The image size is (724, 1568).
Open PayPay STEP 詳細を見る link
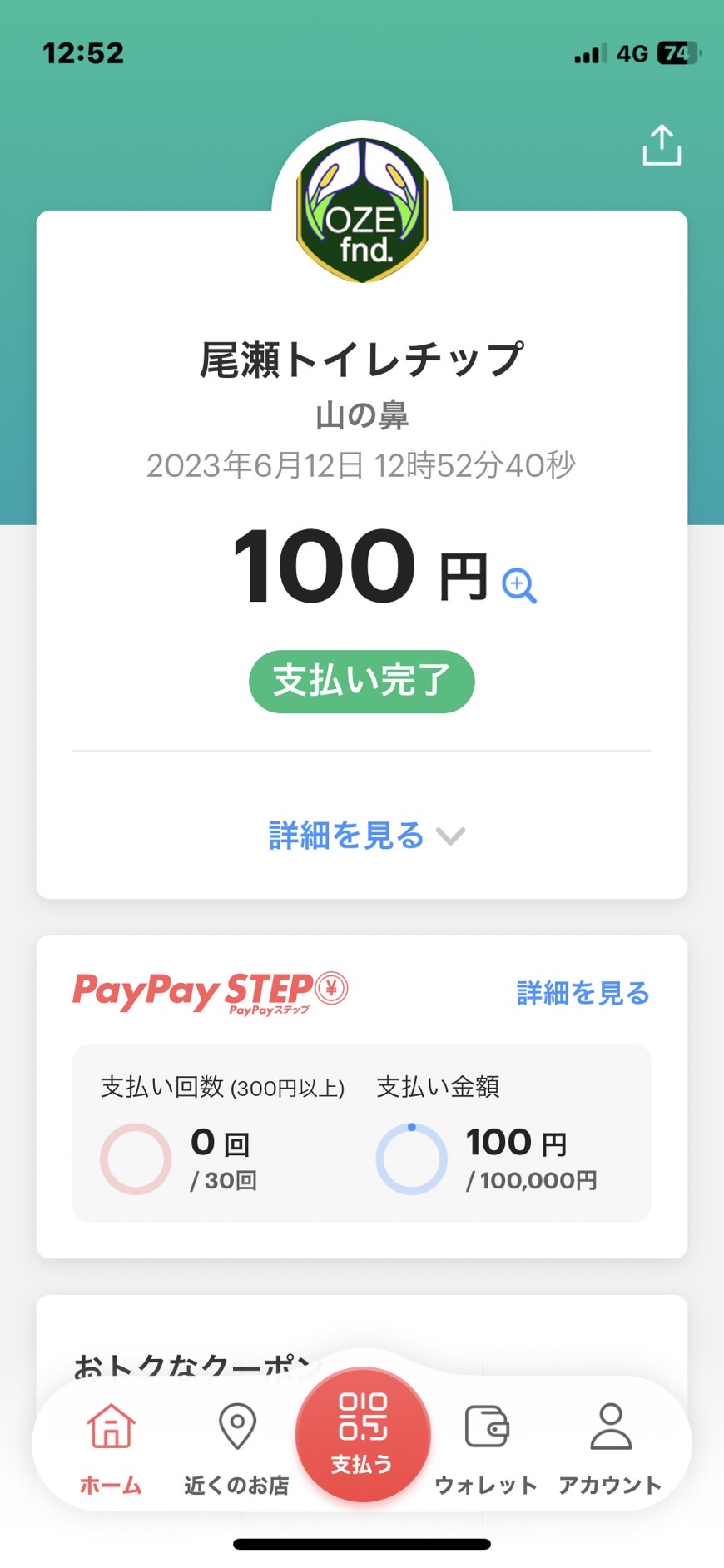click(x=583, y=993)
